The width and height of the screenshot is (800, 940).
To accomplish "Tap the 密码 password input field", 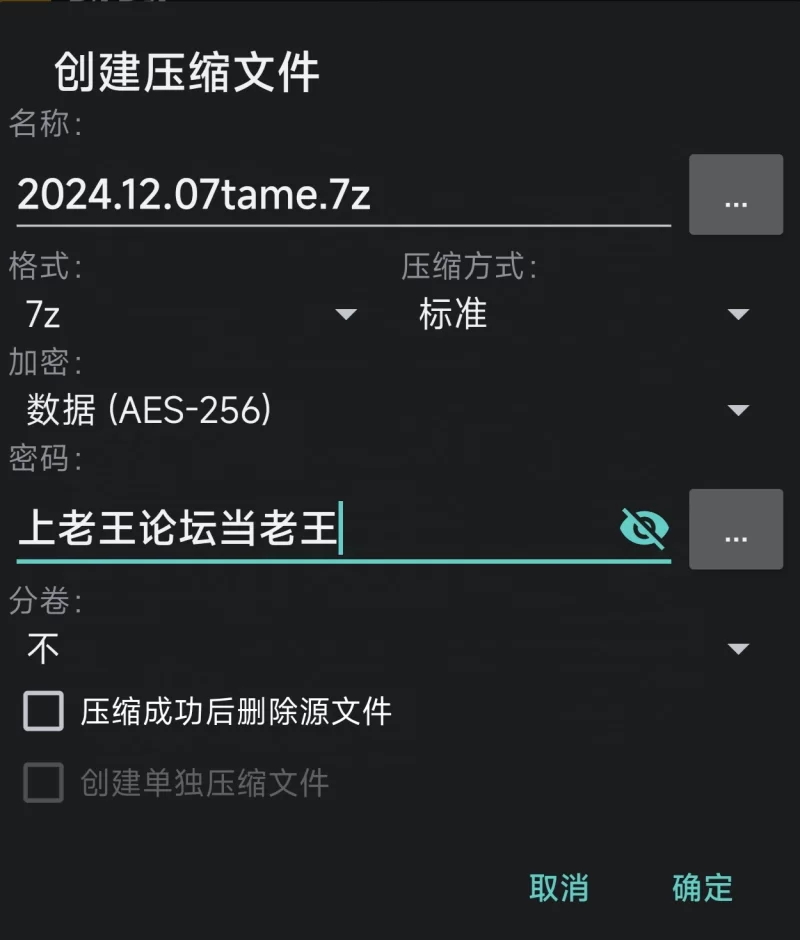I will tap(310, 529).
